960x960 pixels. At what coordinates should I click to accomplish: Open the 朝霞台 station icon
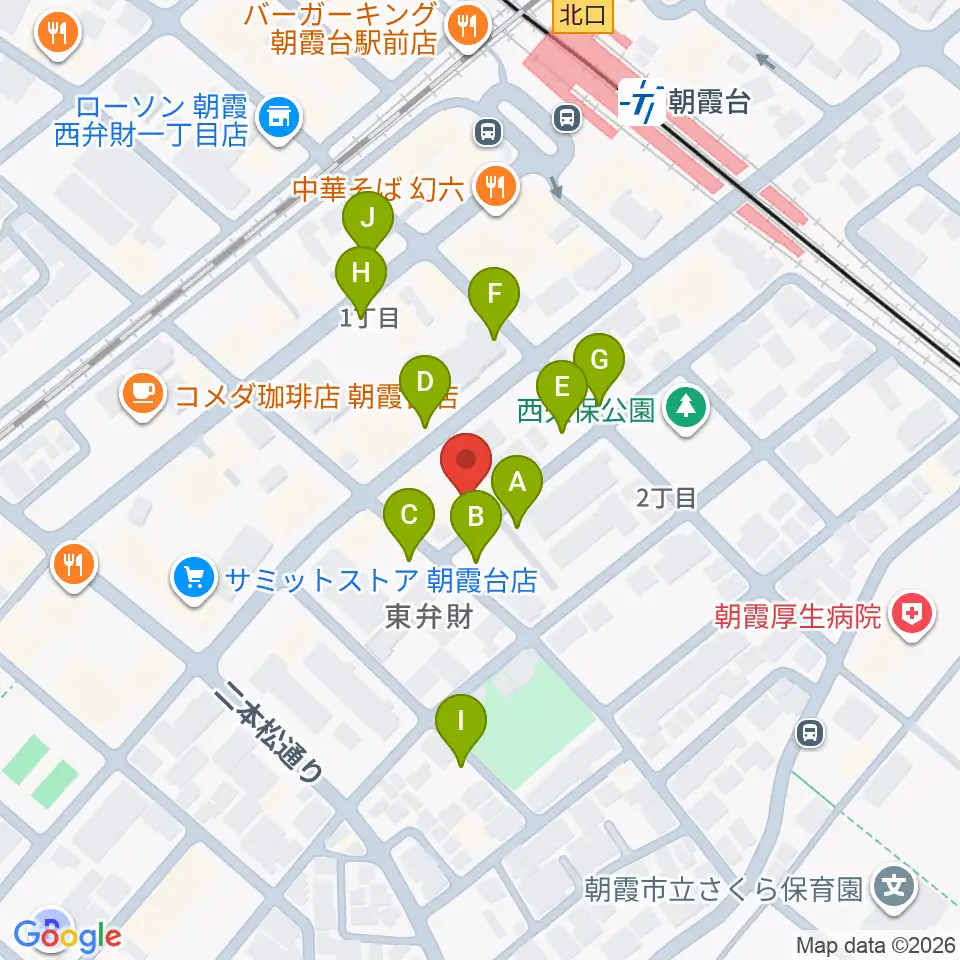pyautogui.click(x=642, y=102)
